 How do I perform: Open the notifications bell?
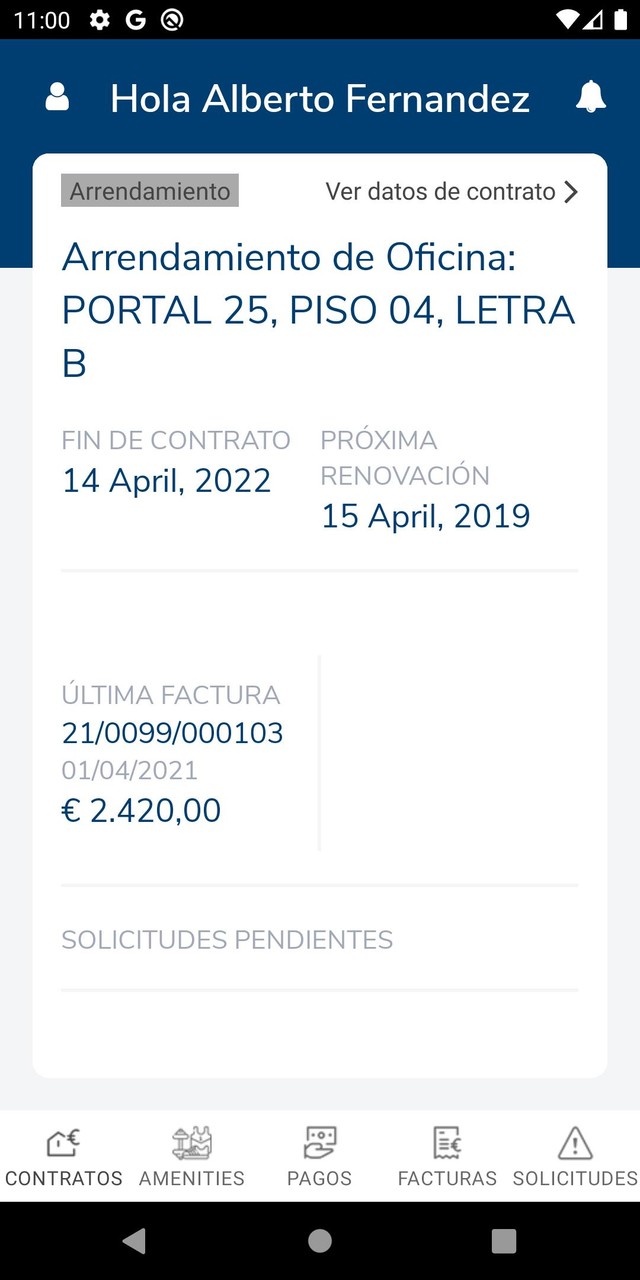(x=591, y=98)
